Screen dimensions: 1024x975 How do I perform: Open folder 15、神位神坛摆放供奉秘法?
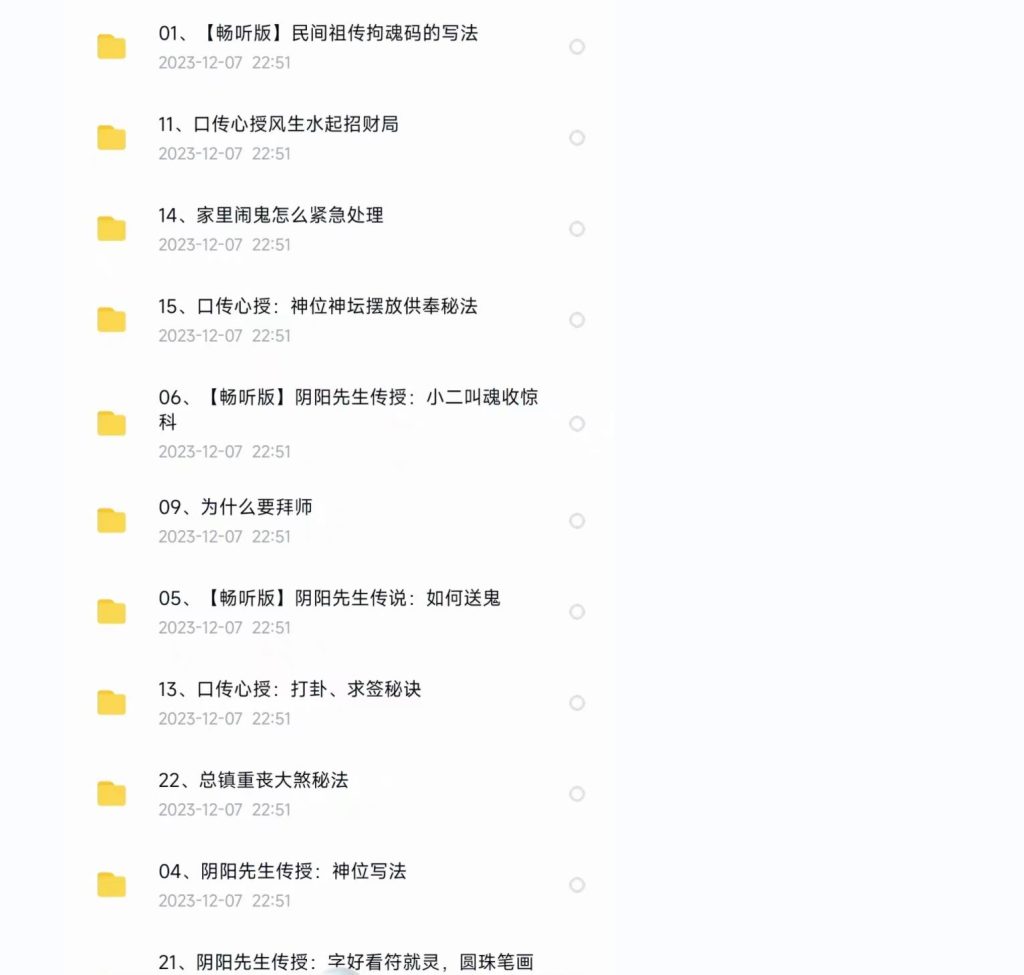317,307
